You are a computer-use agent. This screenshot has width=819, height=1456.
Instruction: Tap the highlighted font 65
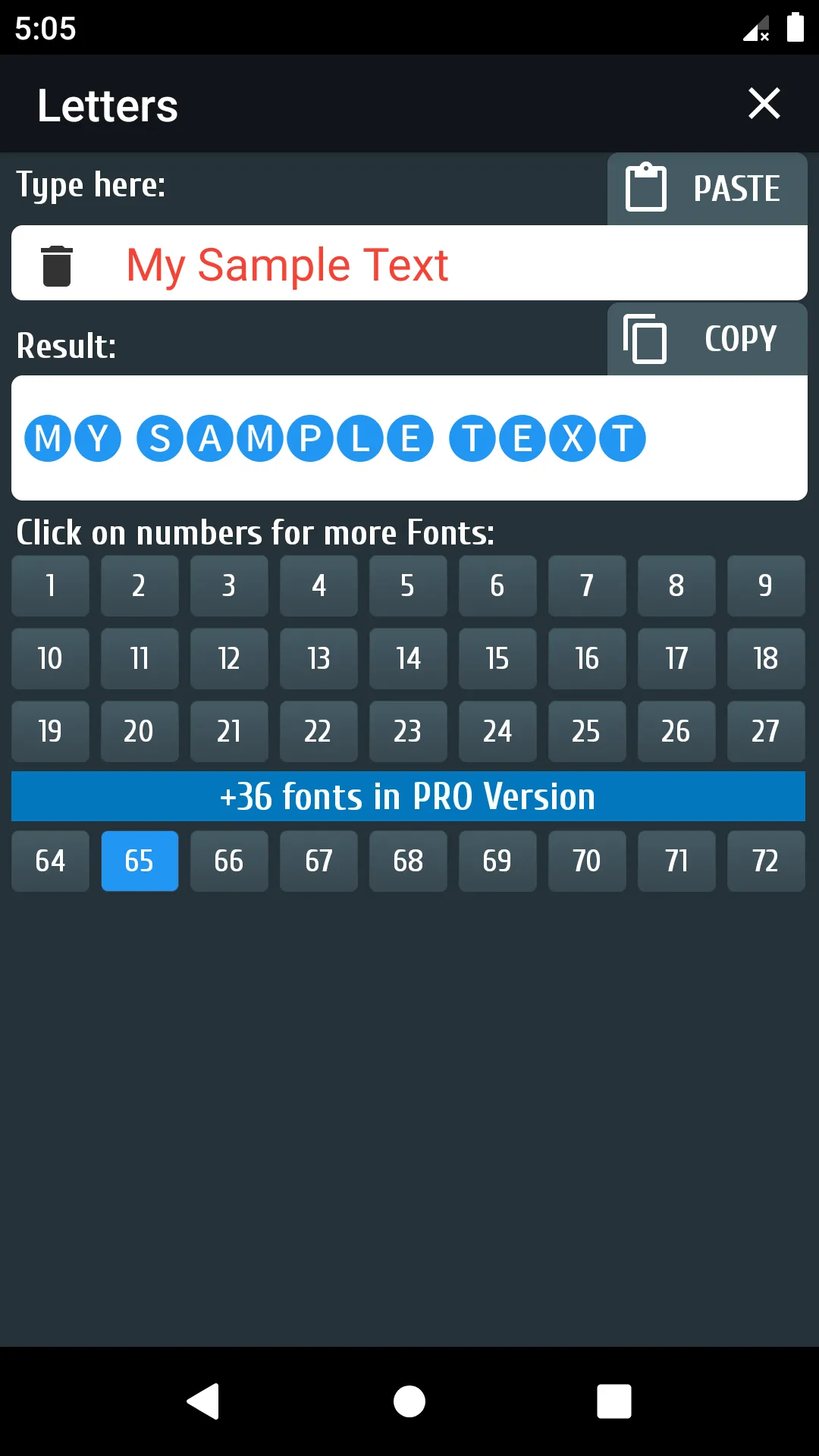pos(140,861)
